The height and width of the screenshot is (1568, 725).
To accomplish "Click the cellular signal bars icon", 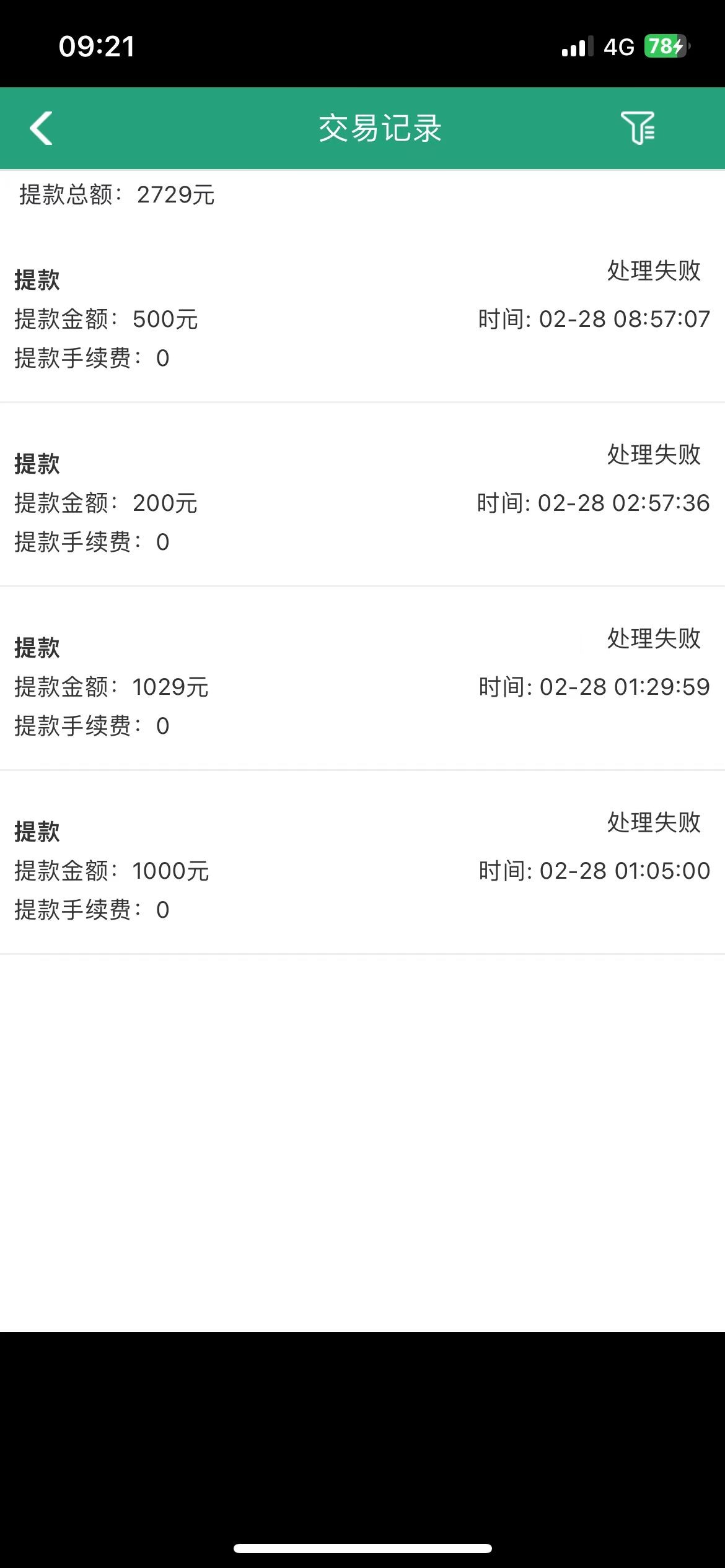I will [576, 46].
